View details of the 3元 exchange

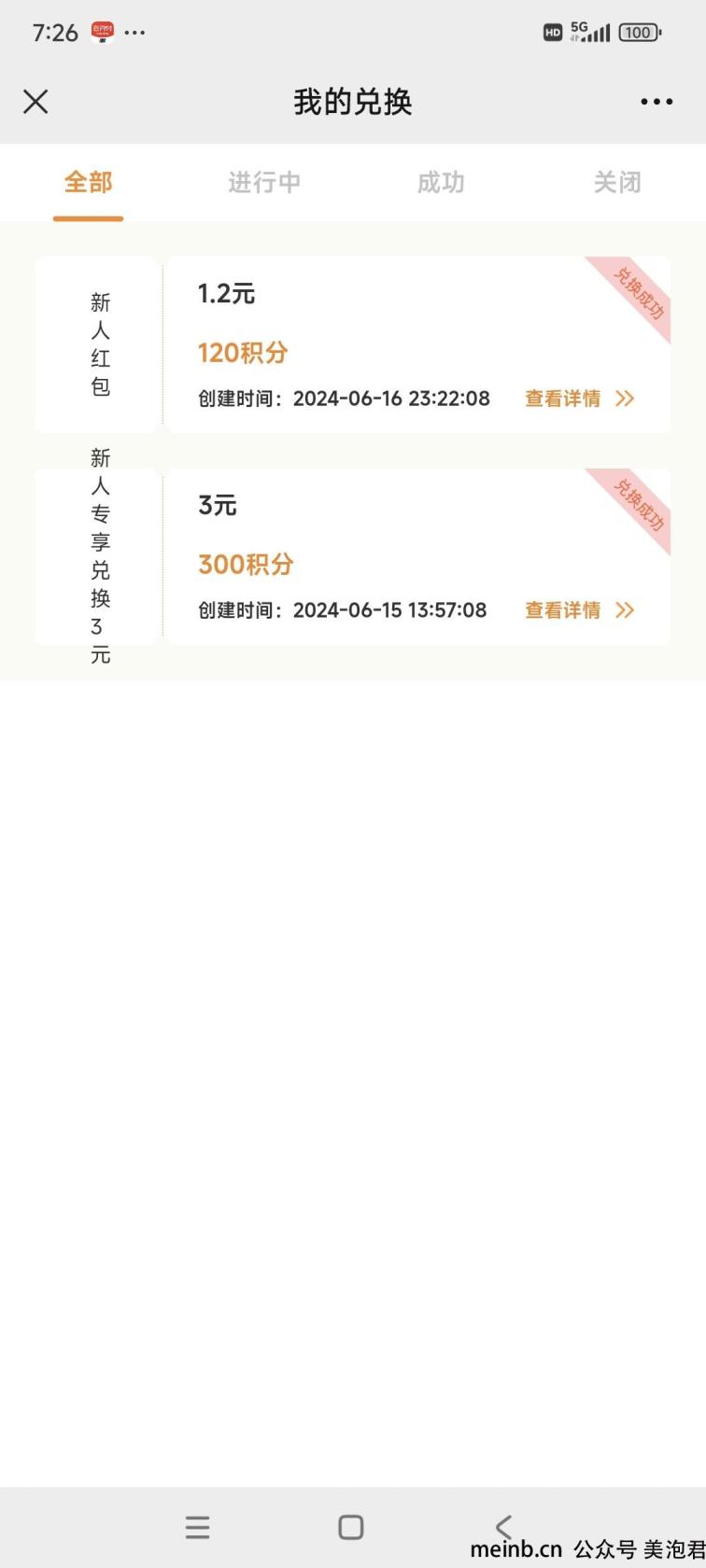tap(580, 610)
